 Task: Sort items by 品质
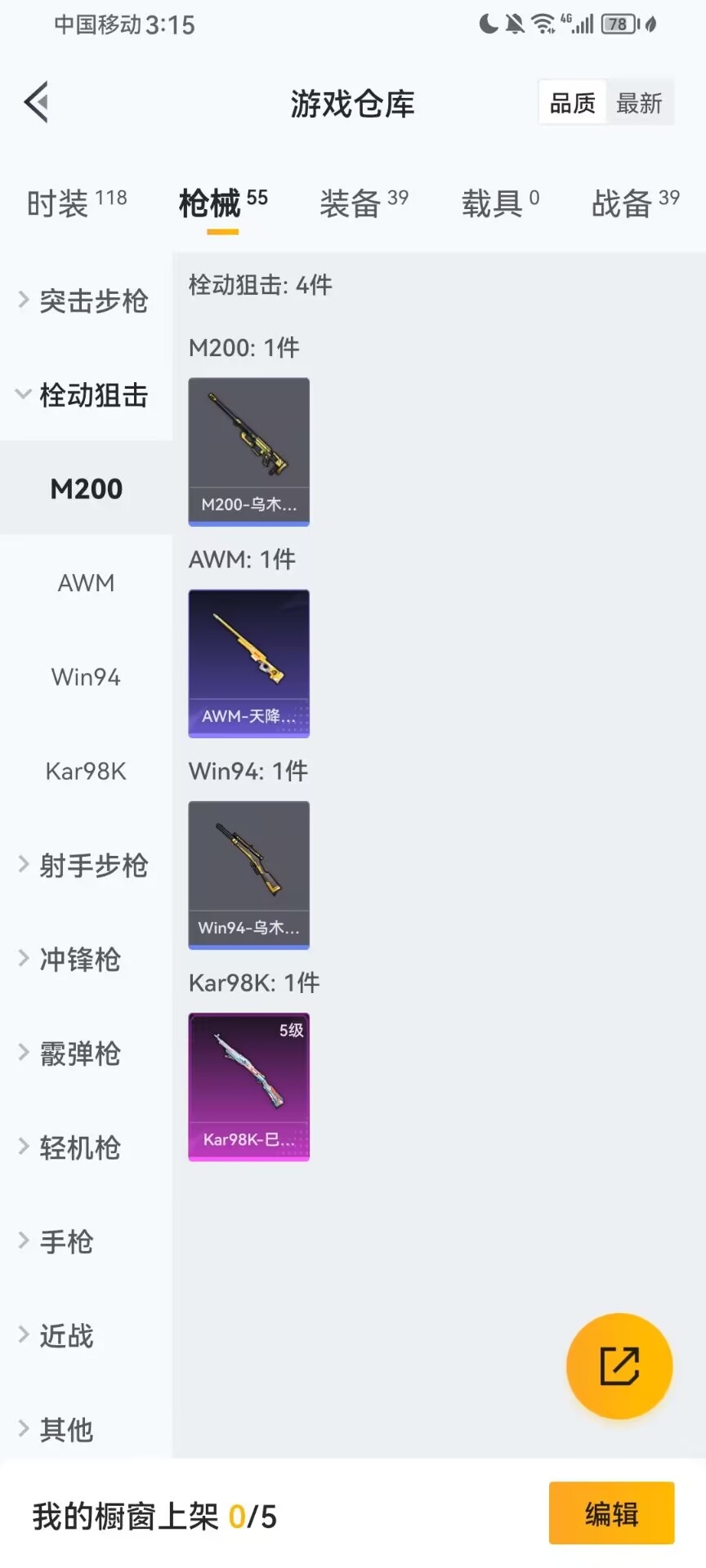(x=572, y=104)
